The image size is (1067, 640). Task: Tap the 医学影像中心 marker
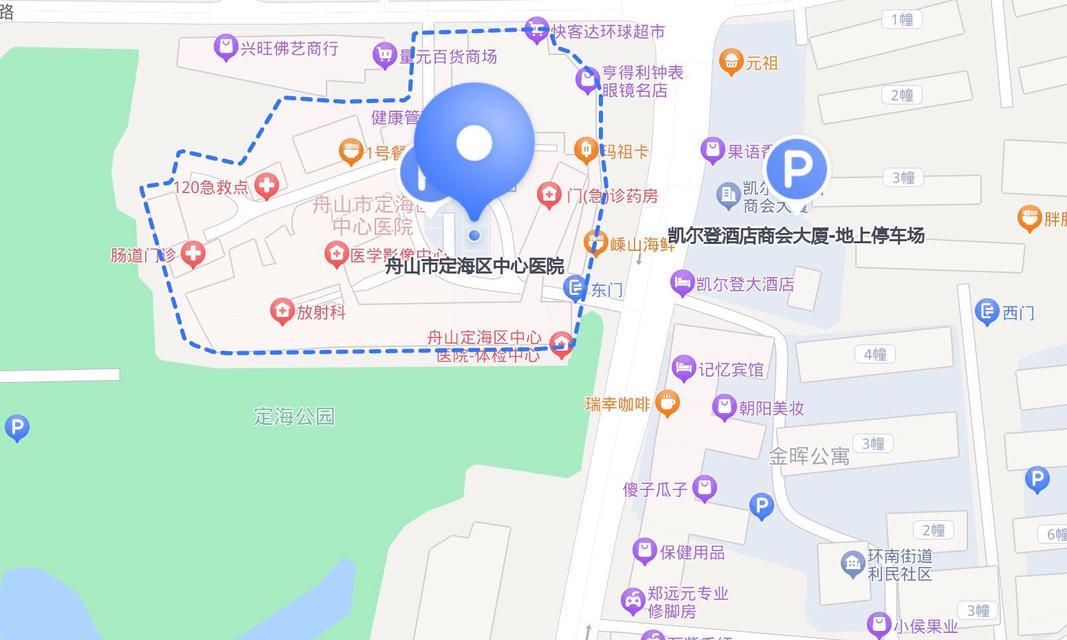336,254
